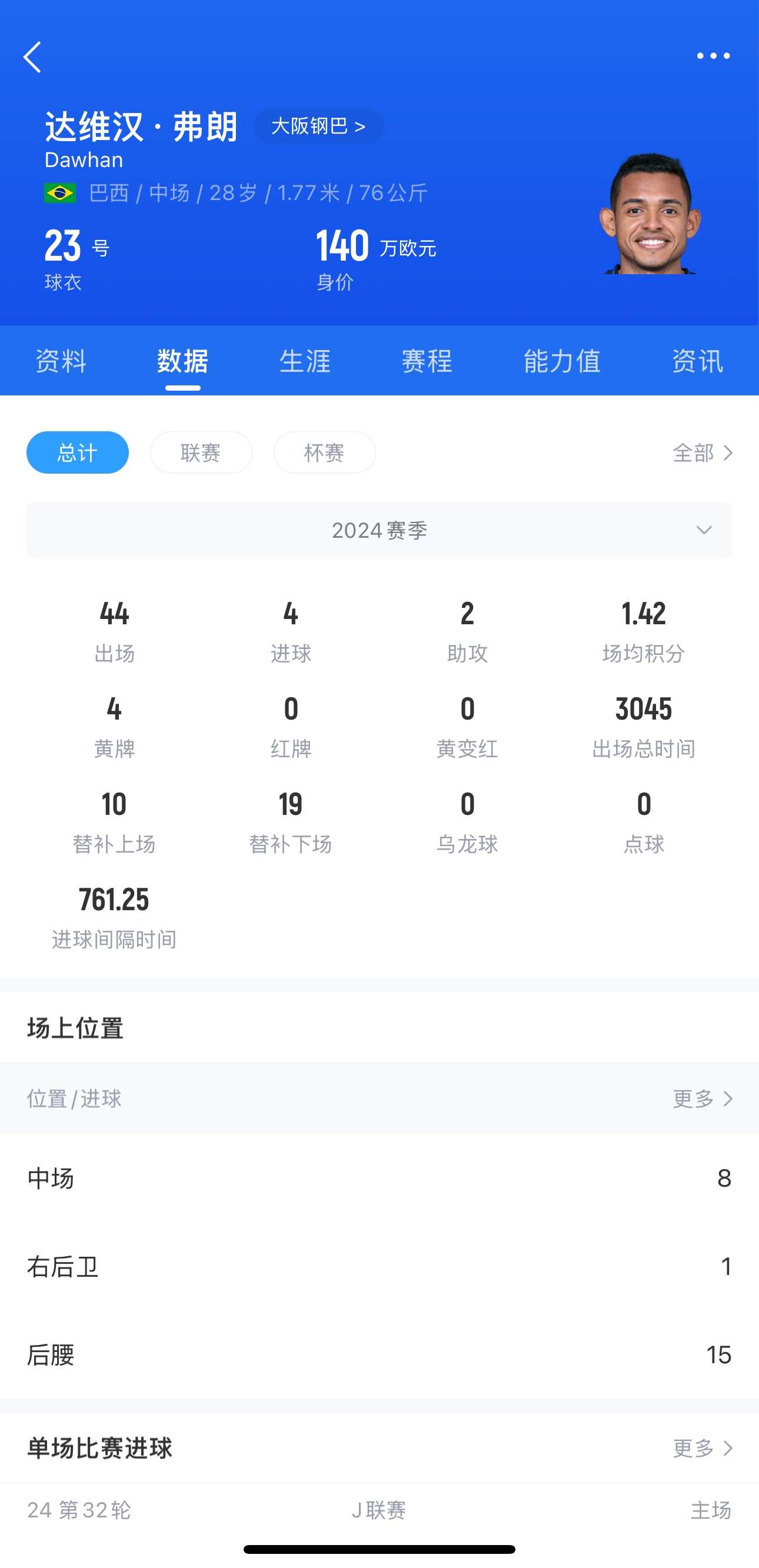Switch to the 资料 tab

[61, 361]
